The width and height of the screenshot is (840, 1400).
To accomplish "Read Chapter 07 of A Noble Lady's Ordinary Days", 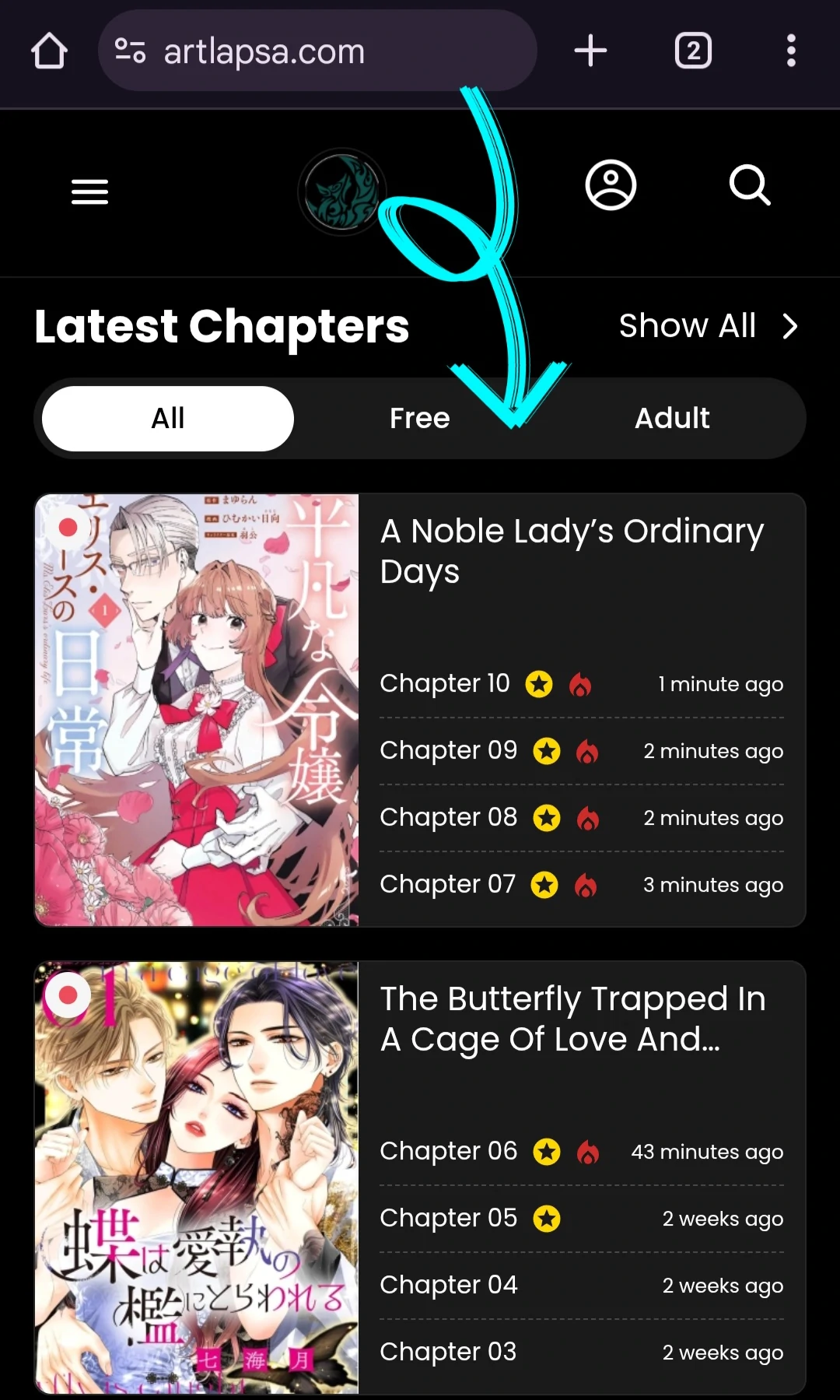I will [x=447, y=884].
